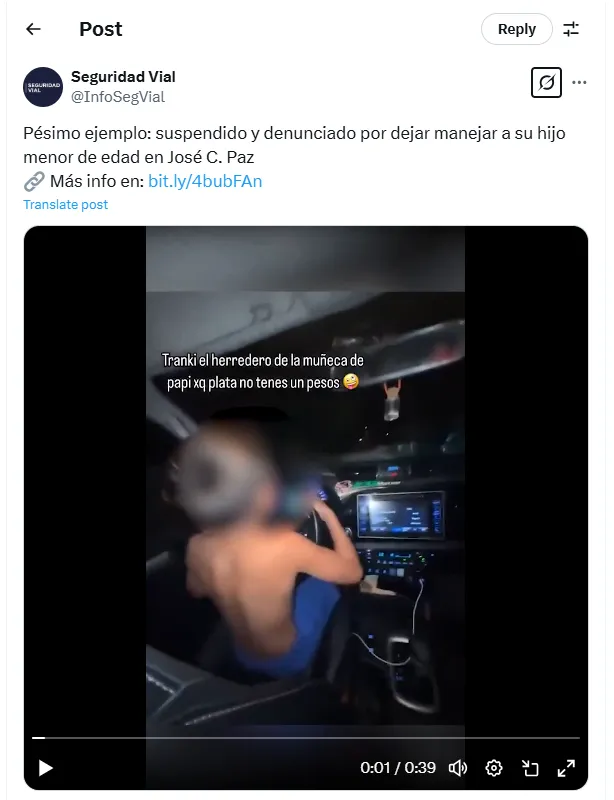
Task: Open Seguridad Vial profile avatar
Action: [x=43, y=87]
